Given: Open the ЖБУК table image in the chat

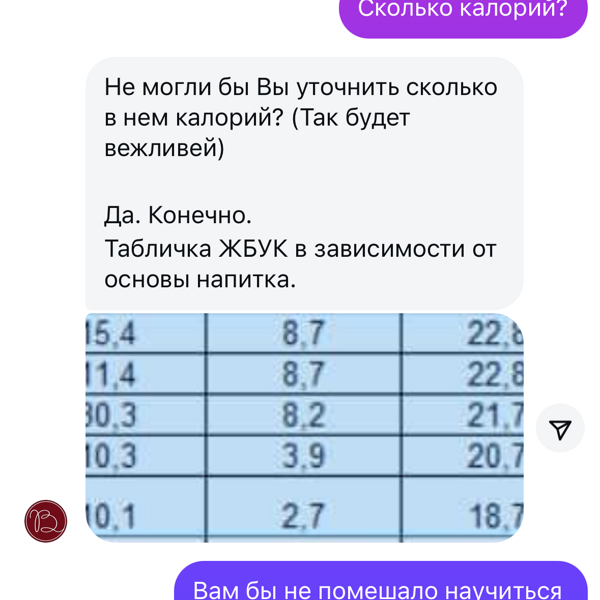Looking at the screenshot, I should click(304, 427).
